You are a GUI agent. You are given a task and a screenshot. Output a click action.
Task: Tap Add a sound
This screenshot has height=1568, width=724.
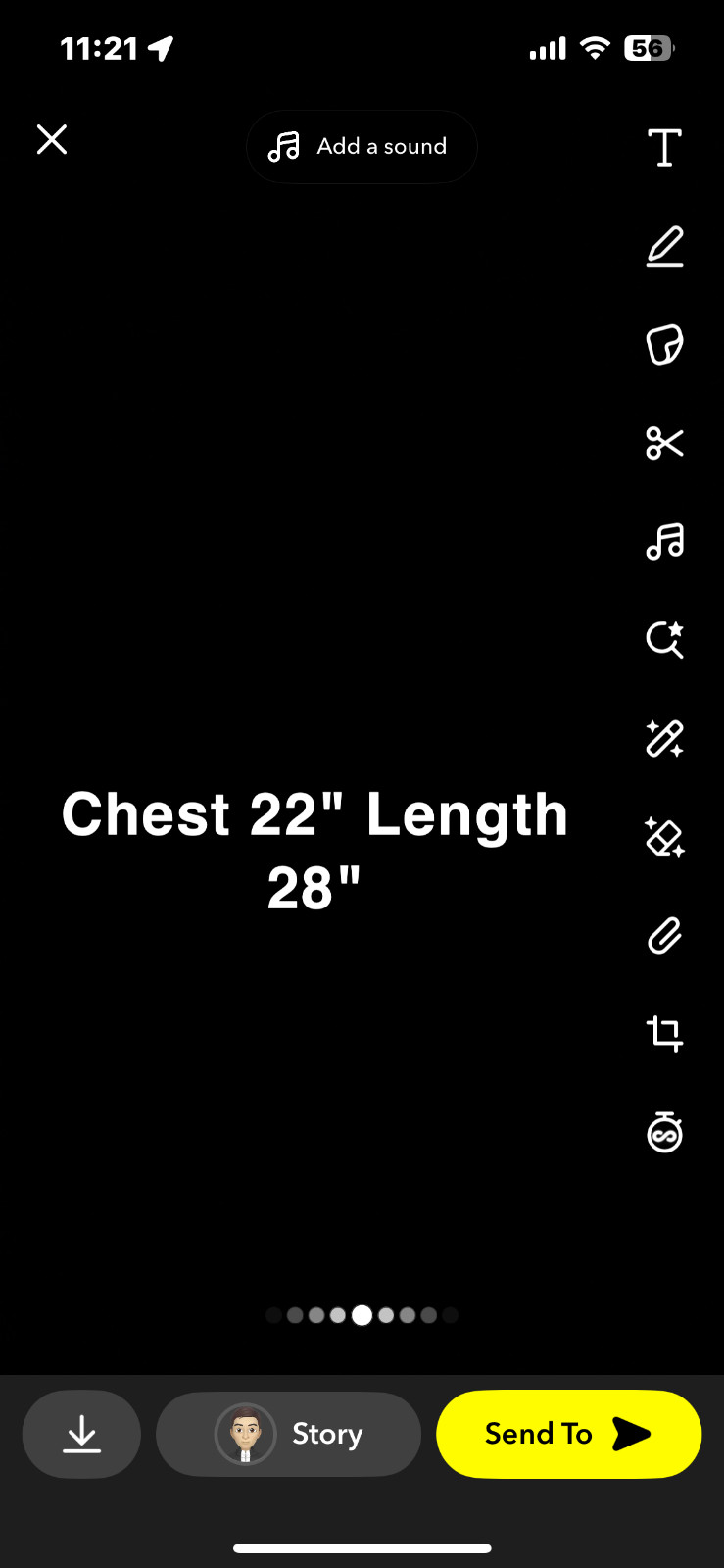coord(362,147)
